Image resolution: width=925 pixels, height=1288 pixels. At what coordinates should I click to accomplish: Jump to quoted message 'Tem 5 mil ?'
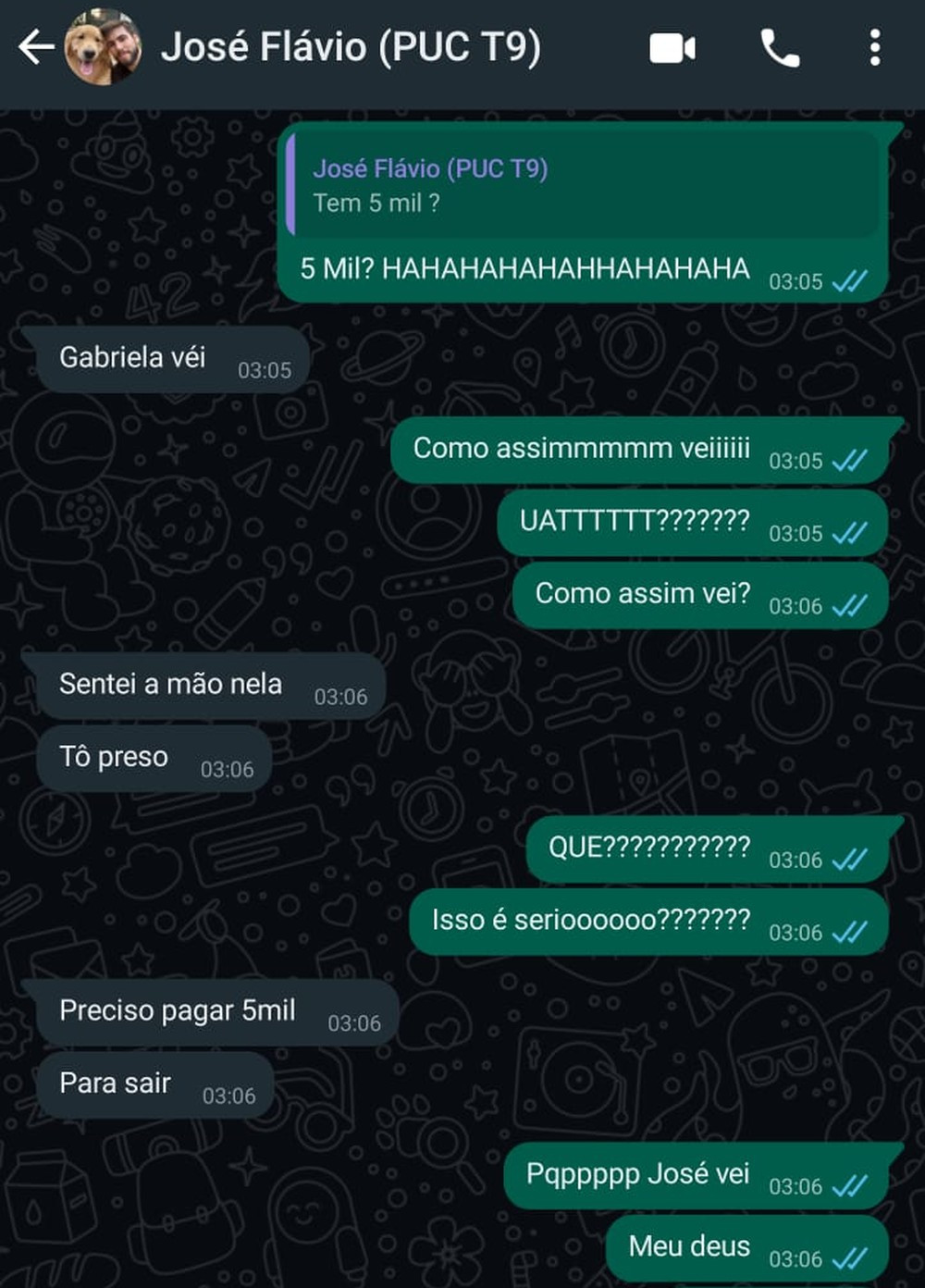click(583, 185)
